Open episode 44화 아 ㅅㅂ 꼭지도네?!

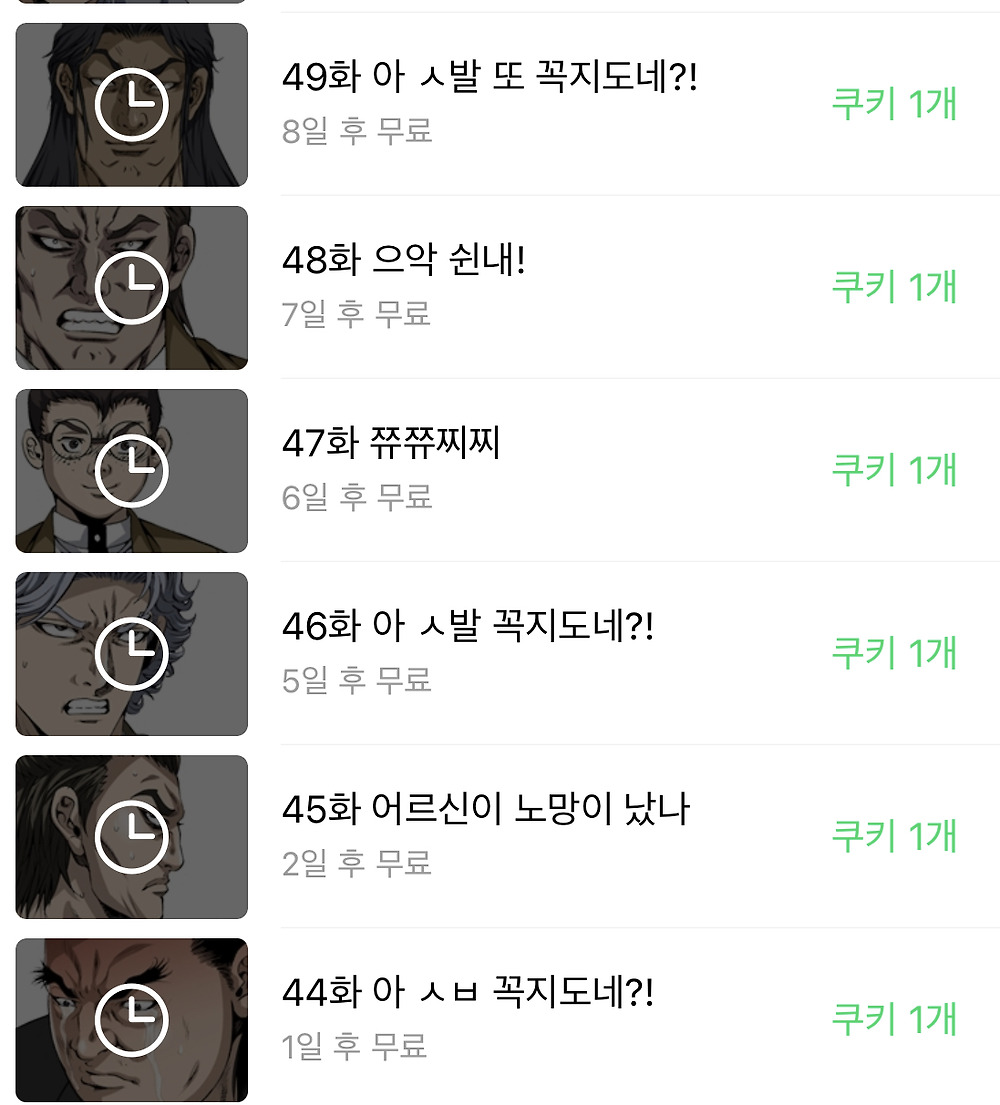point(467,993)
